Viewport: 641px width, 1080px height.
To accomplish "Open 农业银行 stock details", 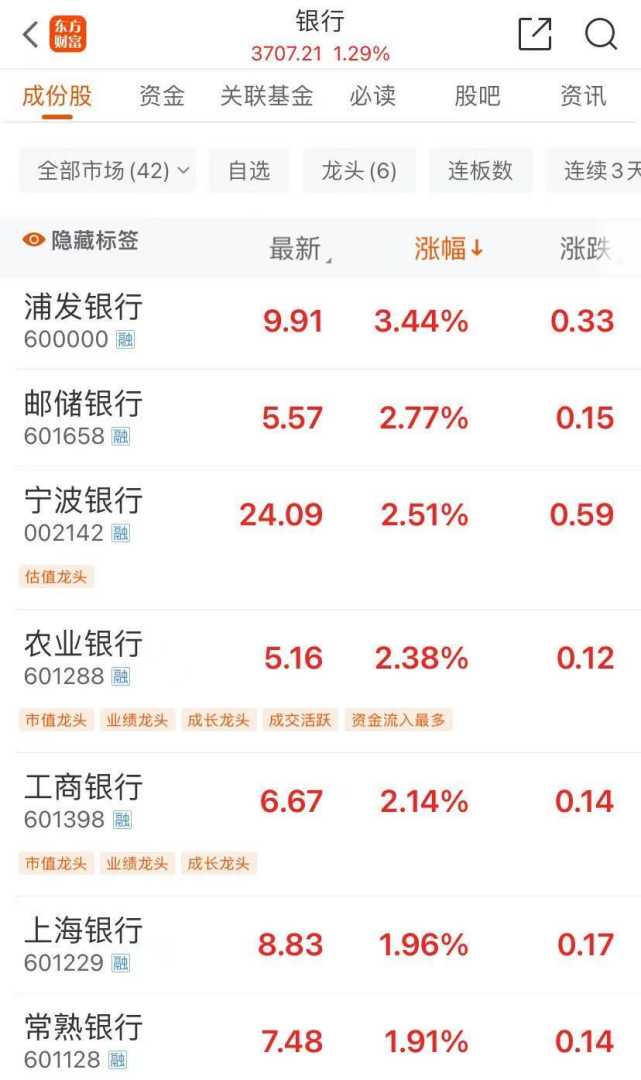I will coord(83,657).
